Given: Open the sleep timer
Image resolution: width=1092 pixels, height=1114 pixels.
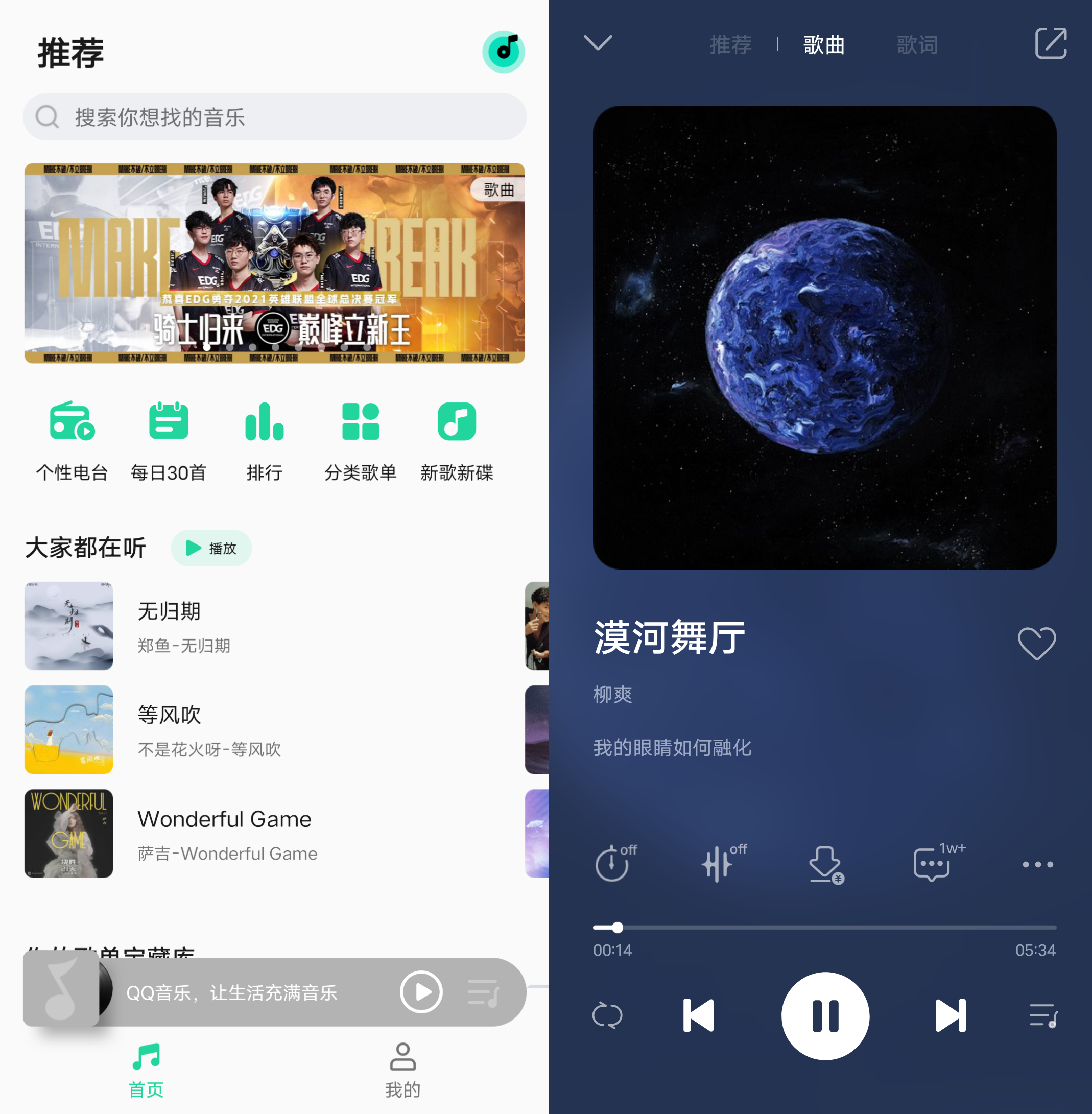Looking at the screenshot, I should [x=612, y=863].
